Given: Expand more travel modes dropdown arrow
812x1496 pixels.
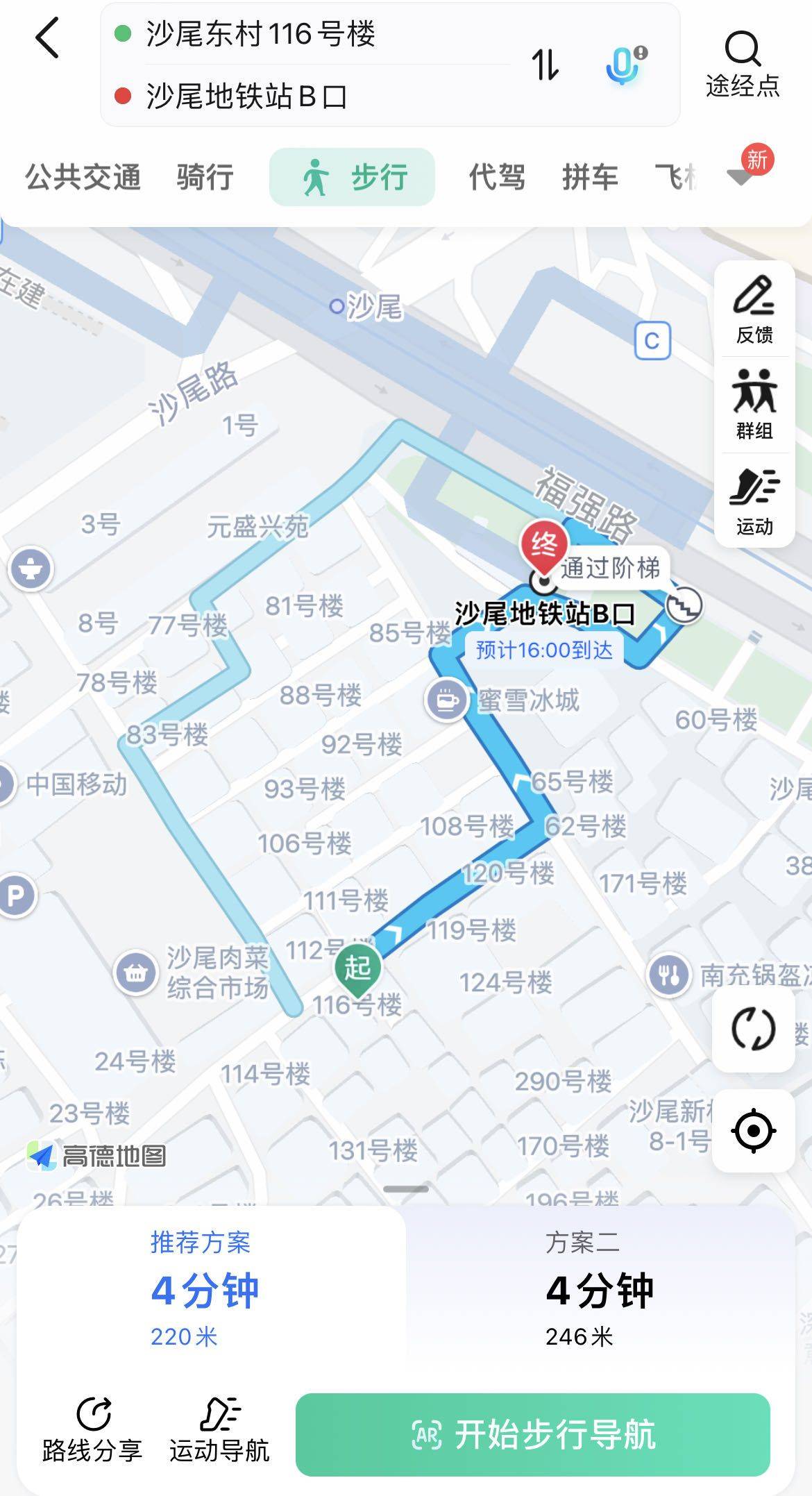Looking at the screenshot, I should coord(741,176).
